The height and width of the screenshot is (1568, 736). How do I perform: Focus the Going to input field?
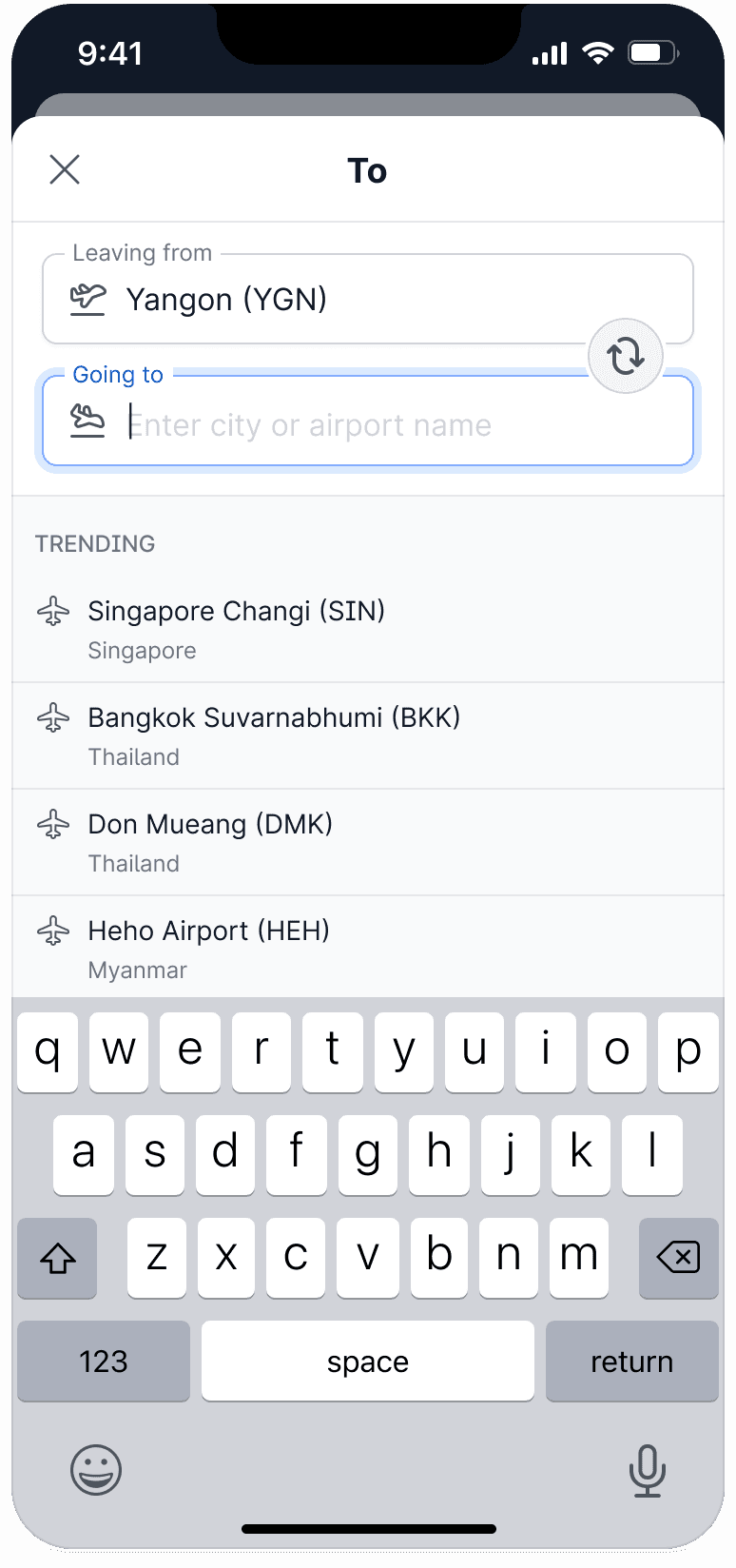(368, 421)
